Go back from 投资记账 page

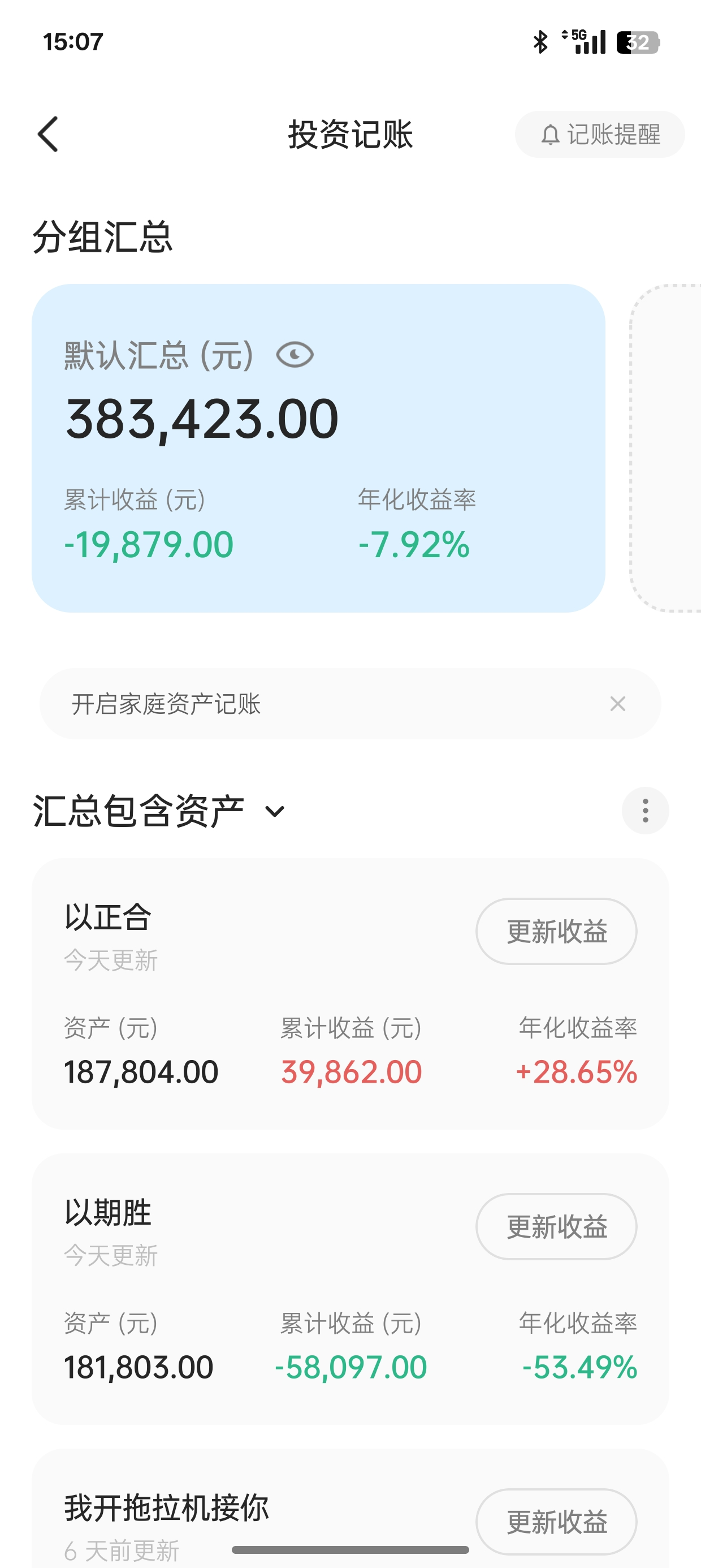[48, 134]
